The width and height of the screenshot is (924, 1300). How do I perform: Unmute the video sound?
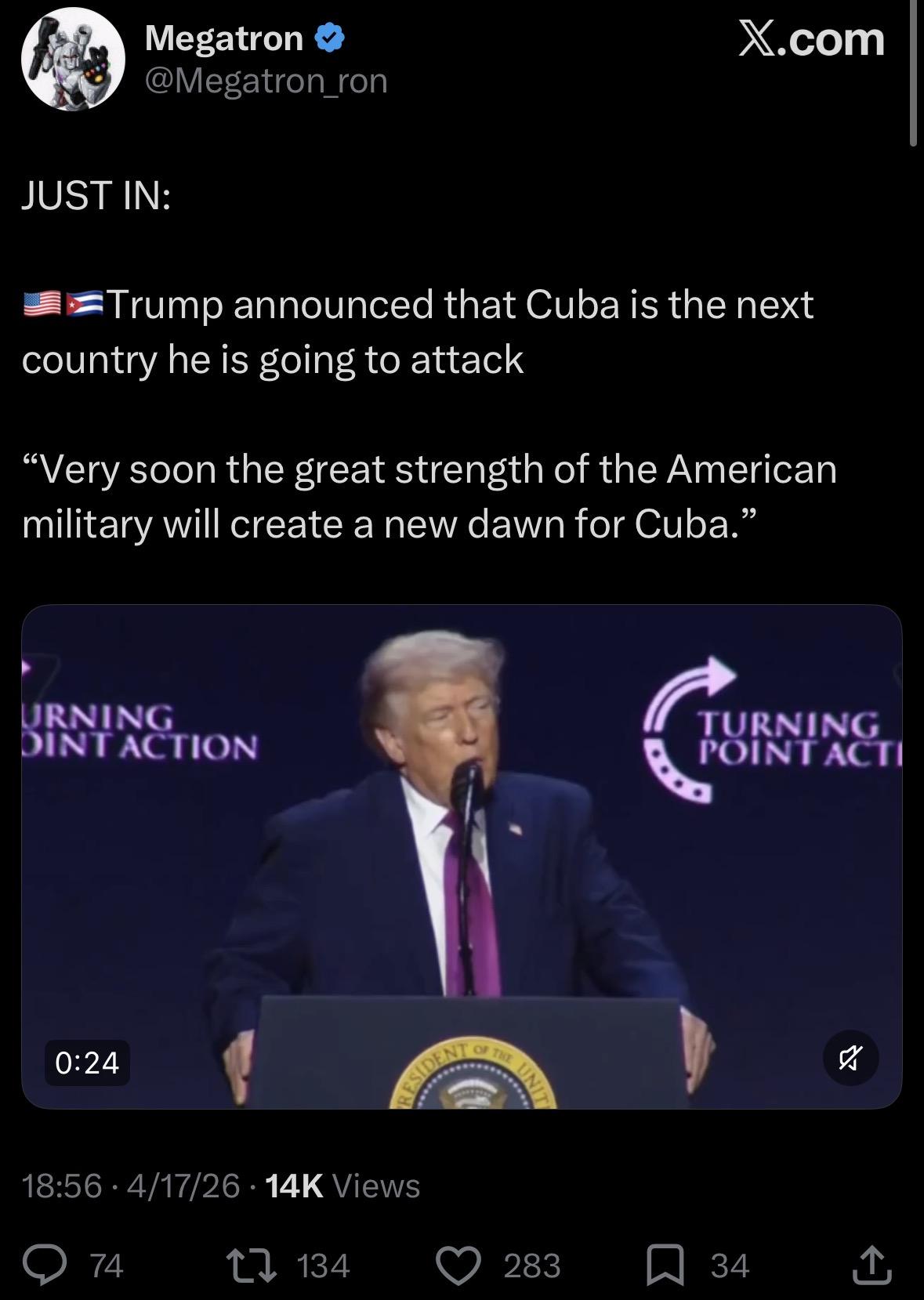coord(851,1059)
